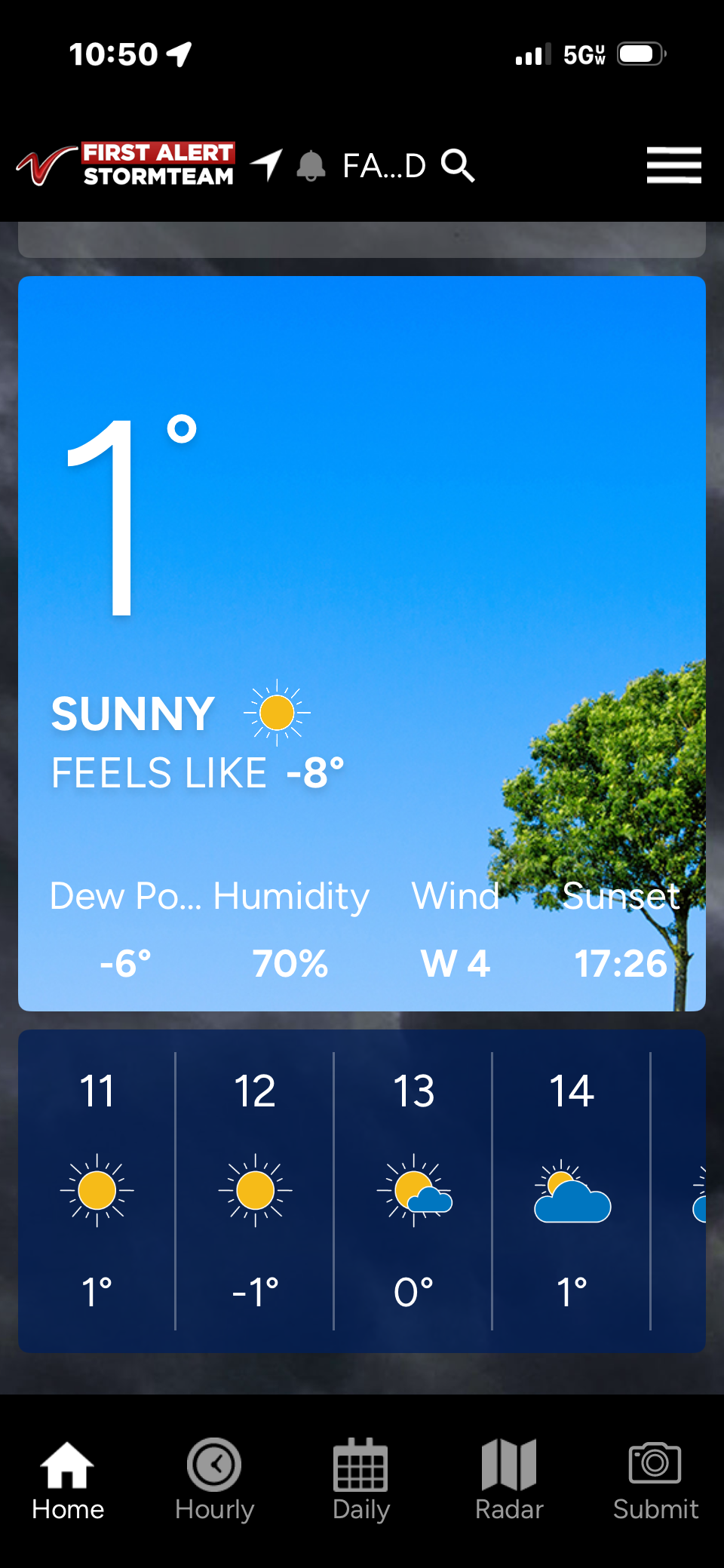View the 13 o'clock hourly forecast
724x1568 pixels.
[x=413, y=1190]
